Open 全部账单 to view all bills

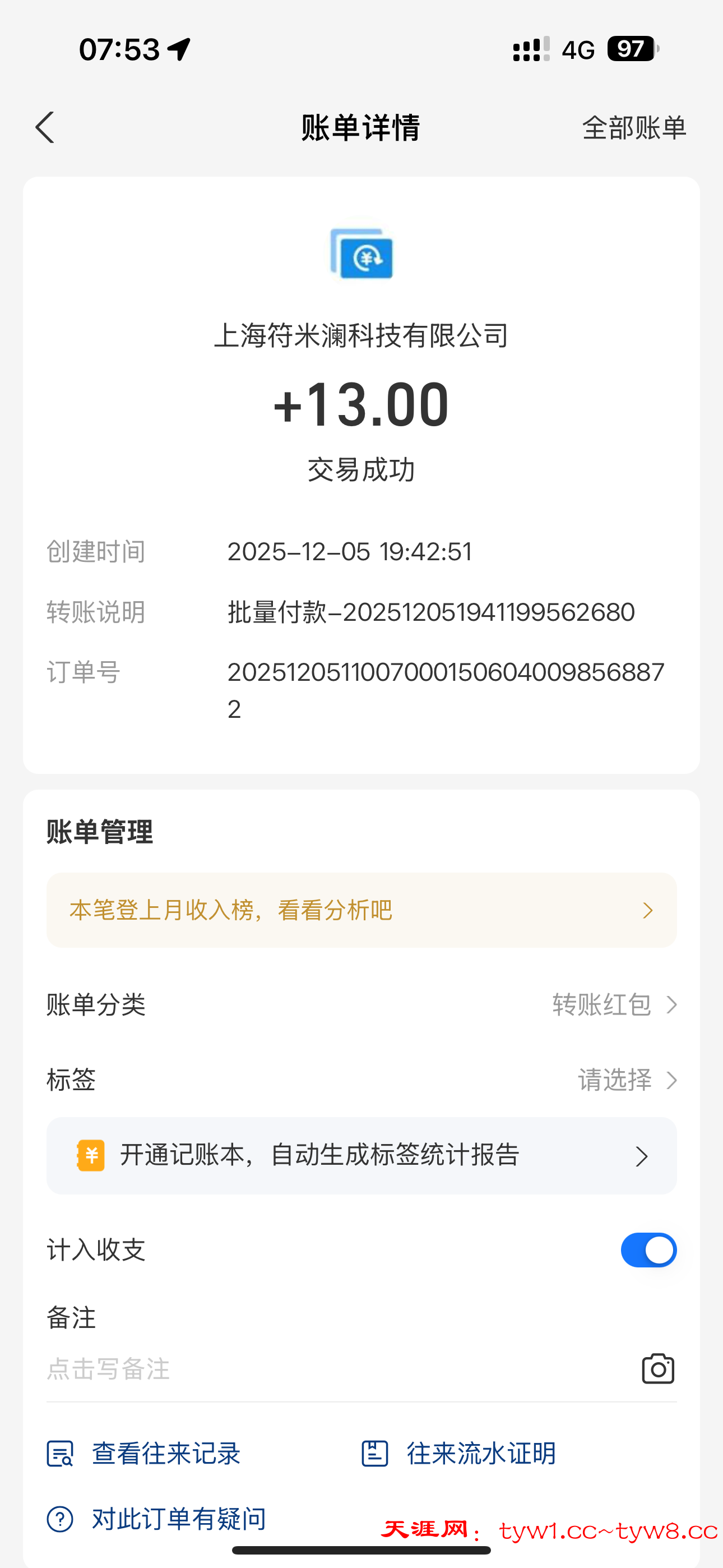pyautogui.click(x=633, y=128)
